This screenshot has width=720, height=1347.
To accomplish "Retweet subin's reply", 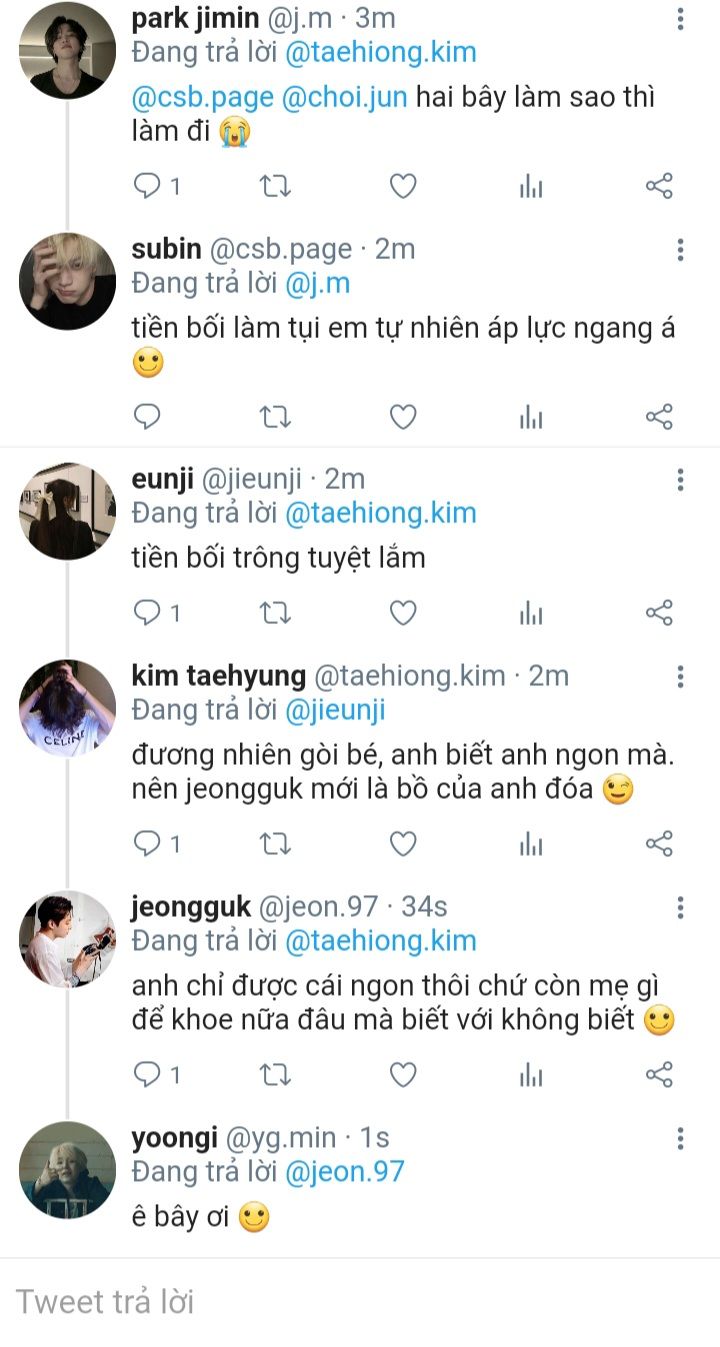I will [275, 417].
